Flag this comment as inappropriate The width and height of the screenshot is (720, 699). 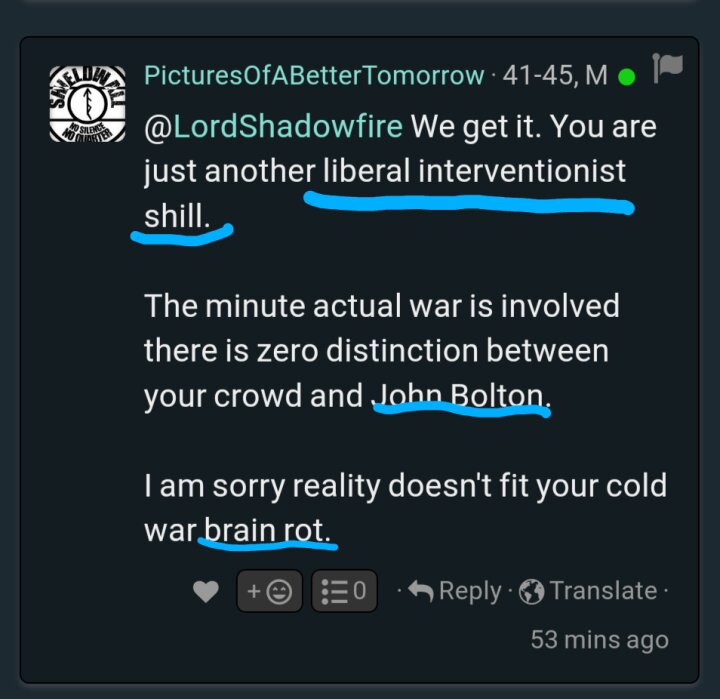[667, 68]
